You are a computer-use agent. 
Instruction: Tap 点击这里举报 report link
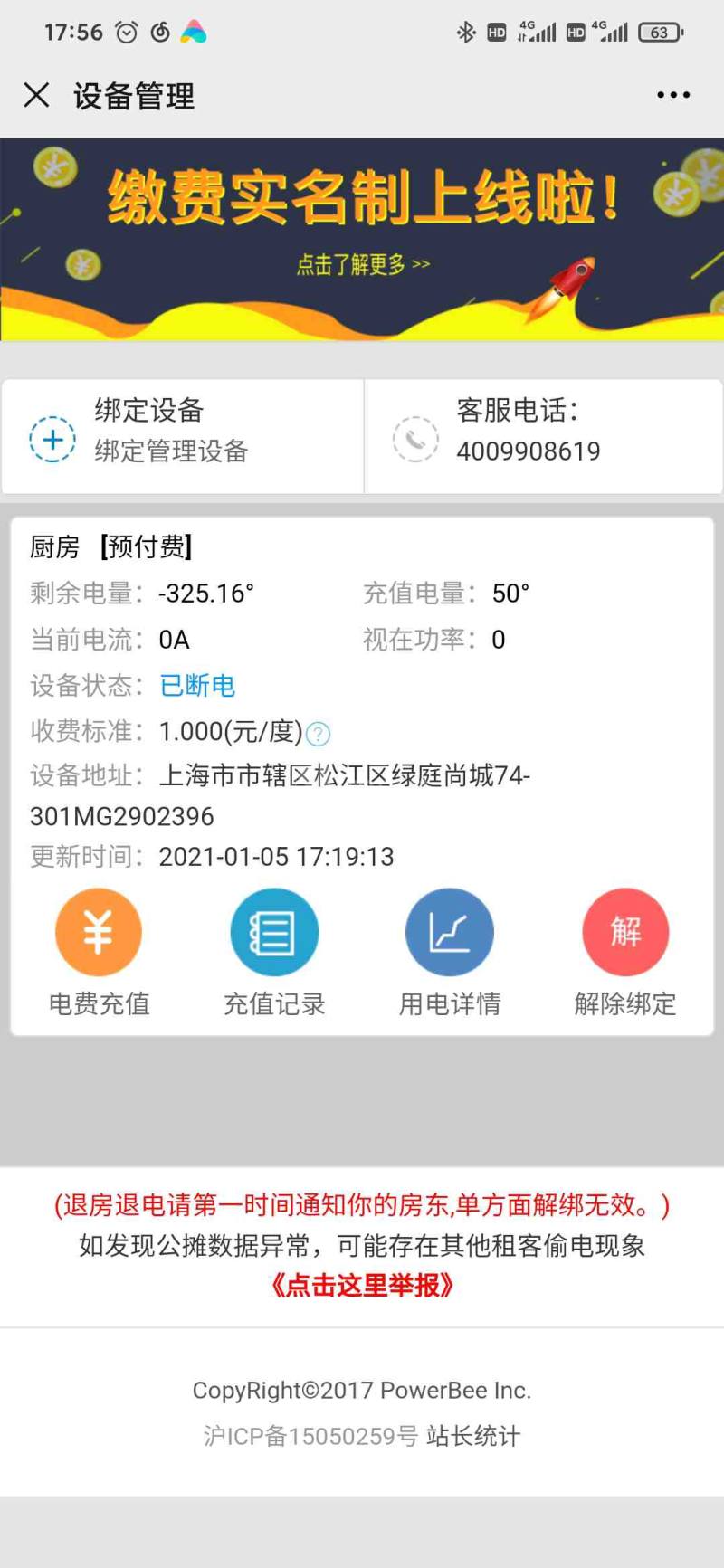[362, 1286]
